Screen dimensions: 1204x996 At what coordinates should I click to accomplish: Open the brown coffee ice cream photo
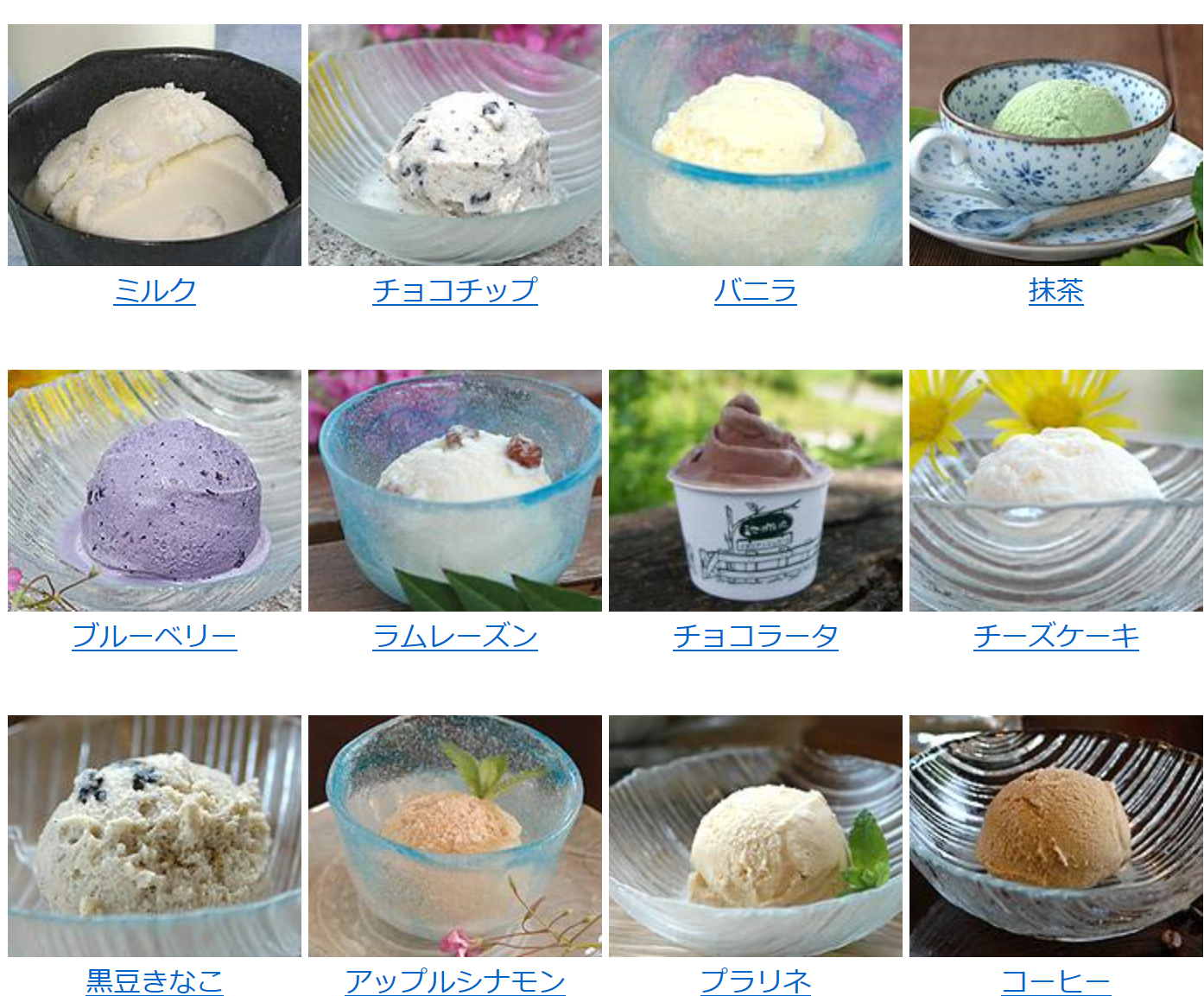click(1055, 835)
